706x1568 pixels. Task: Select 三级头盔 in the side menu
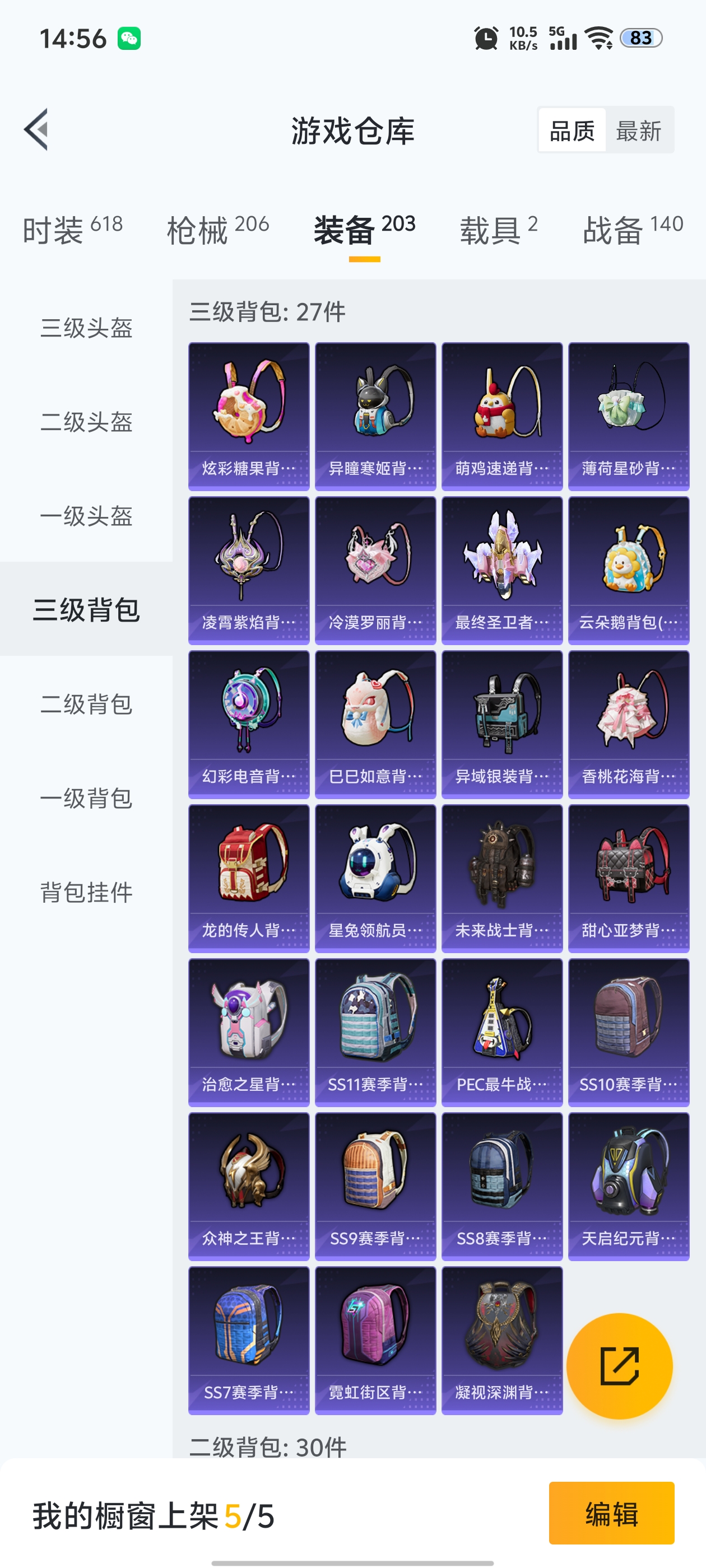86,328
